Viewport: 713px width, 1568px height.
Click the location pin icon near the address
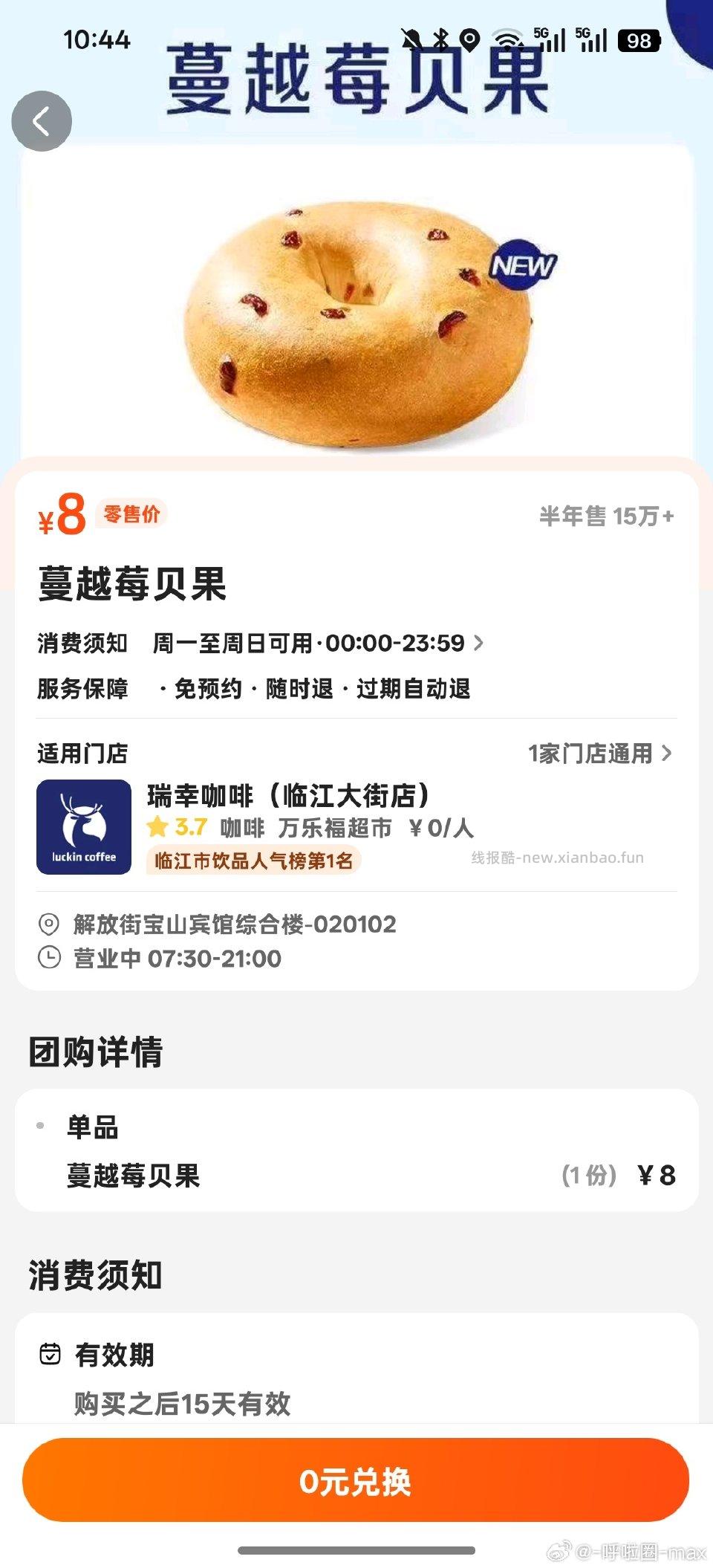coord(48,925)
